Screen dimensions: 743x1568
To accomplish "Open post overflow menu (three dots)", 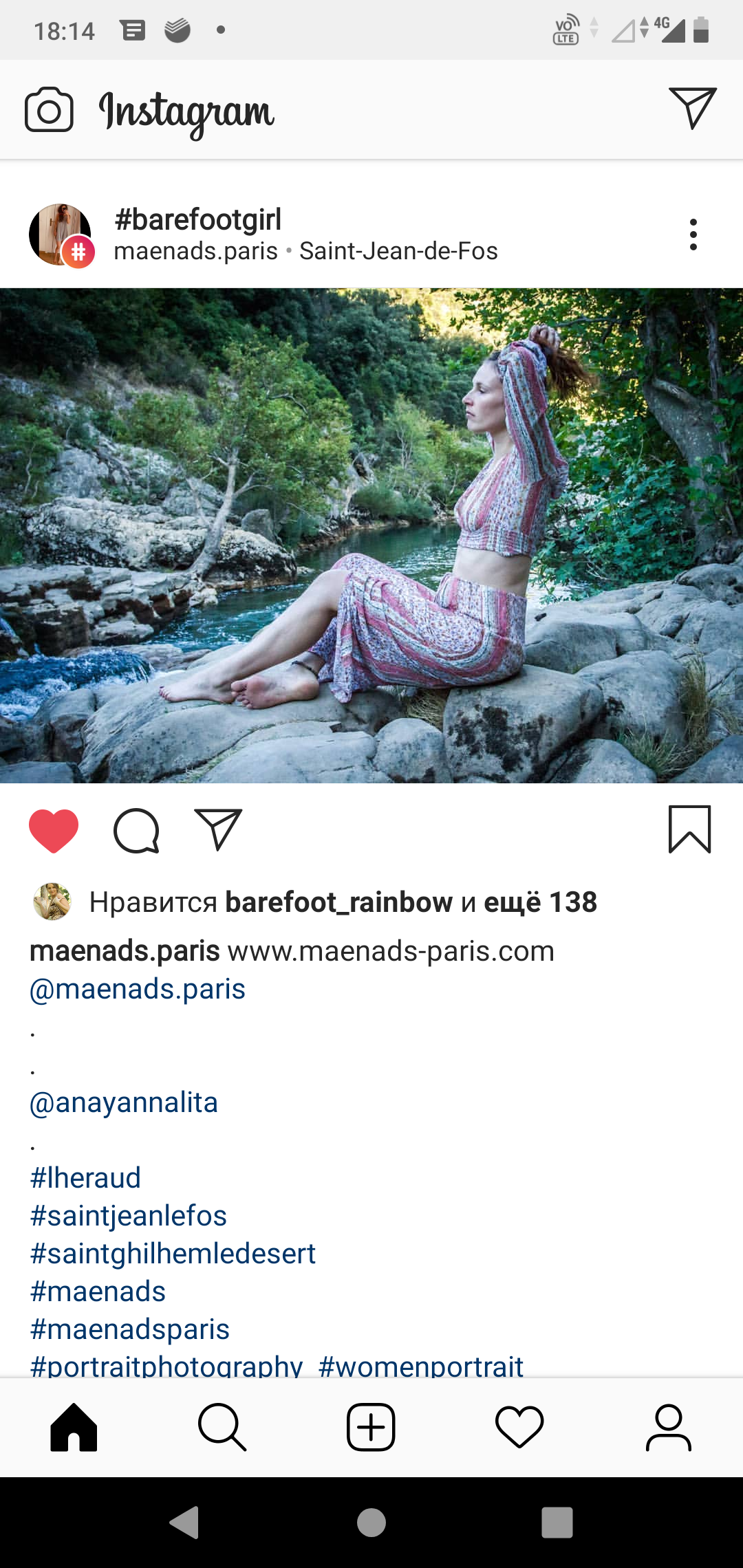I will click(693, 235).
